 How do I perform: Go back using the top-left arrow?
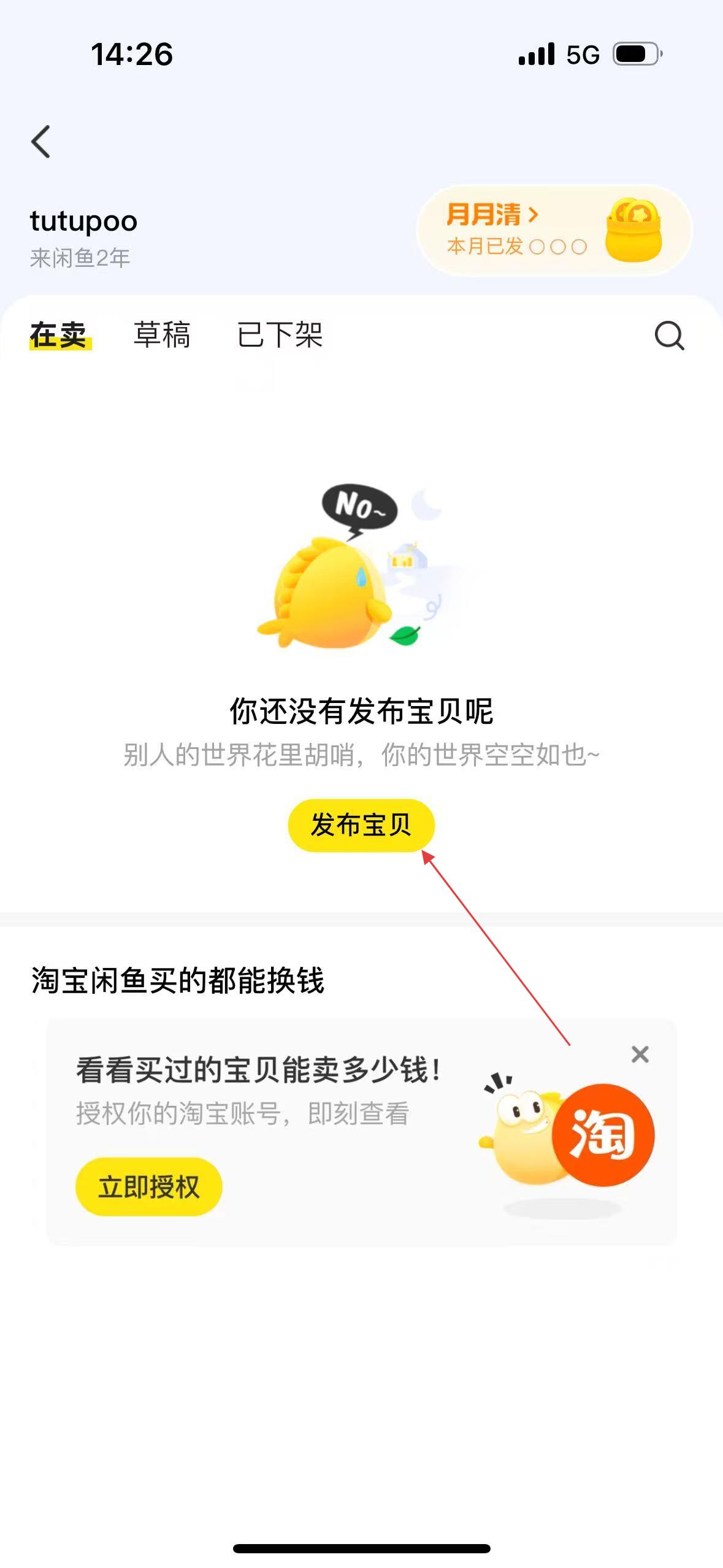coord(41,142)
